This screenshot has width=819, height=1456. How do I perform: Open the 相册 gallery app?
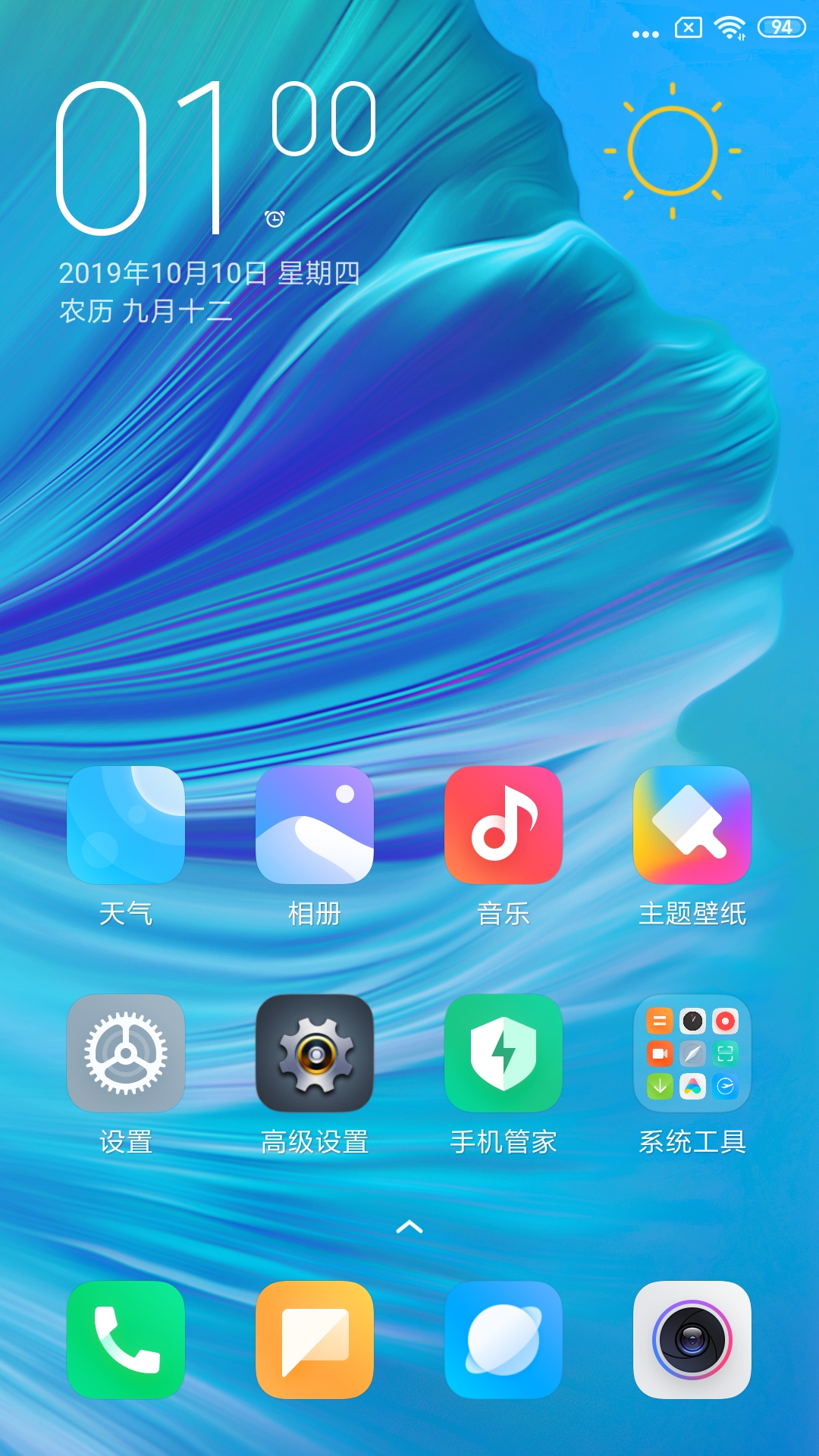(315, 825)
